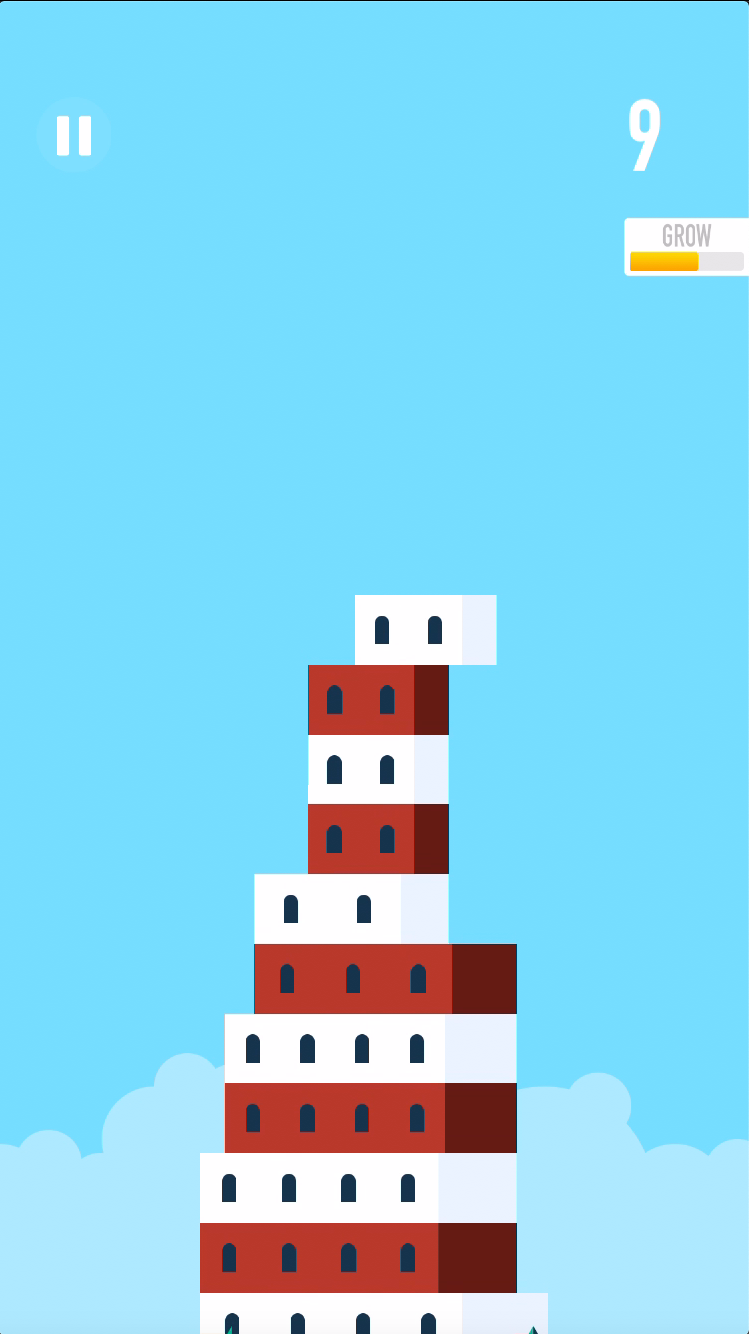The image size is (749, 1334).
Task: Tap the yellow GROW progress bar
Action: pyautogui.click(x=662, y=262)
